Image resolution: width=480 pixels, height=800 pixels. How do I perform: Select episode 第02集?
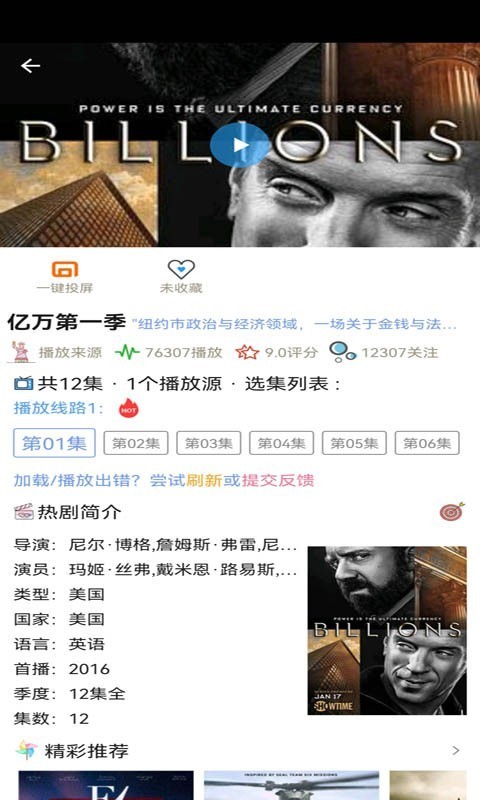click(x=136, y=443)
